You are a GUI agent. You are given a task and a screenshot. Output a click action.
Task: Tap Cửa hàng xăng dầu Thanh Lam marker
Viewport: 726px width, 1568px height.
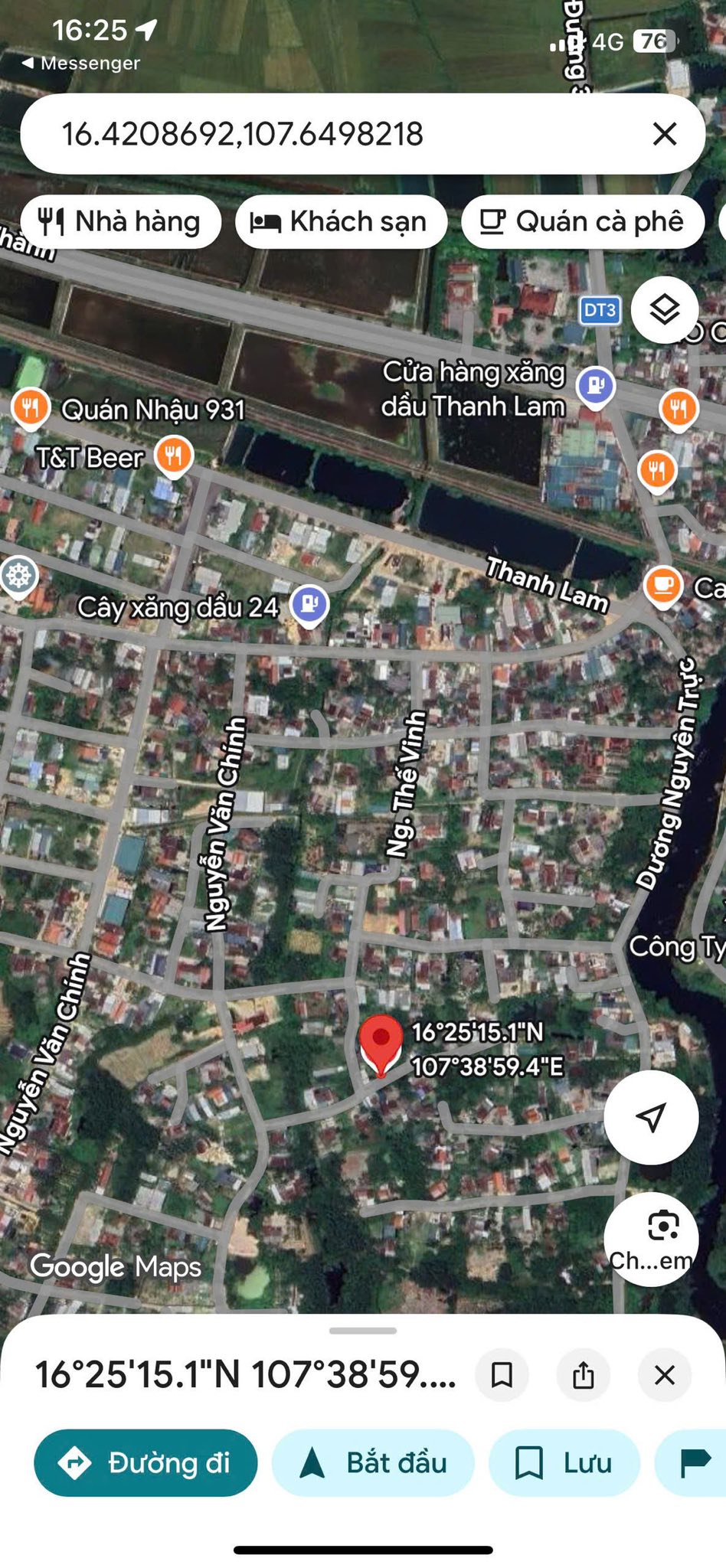pyautogui.click(x=596, y=386)
